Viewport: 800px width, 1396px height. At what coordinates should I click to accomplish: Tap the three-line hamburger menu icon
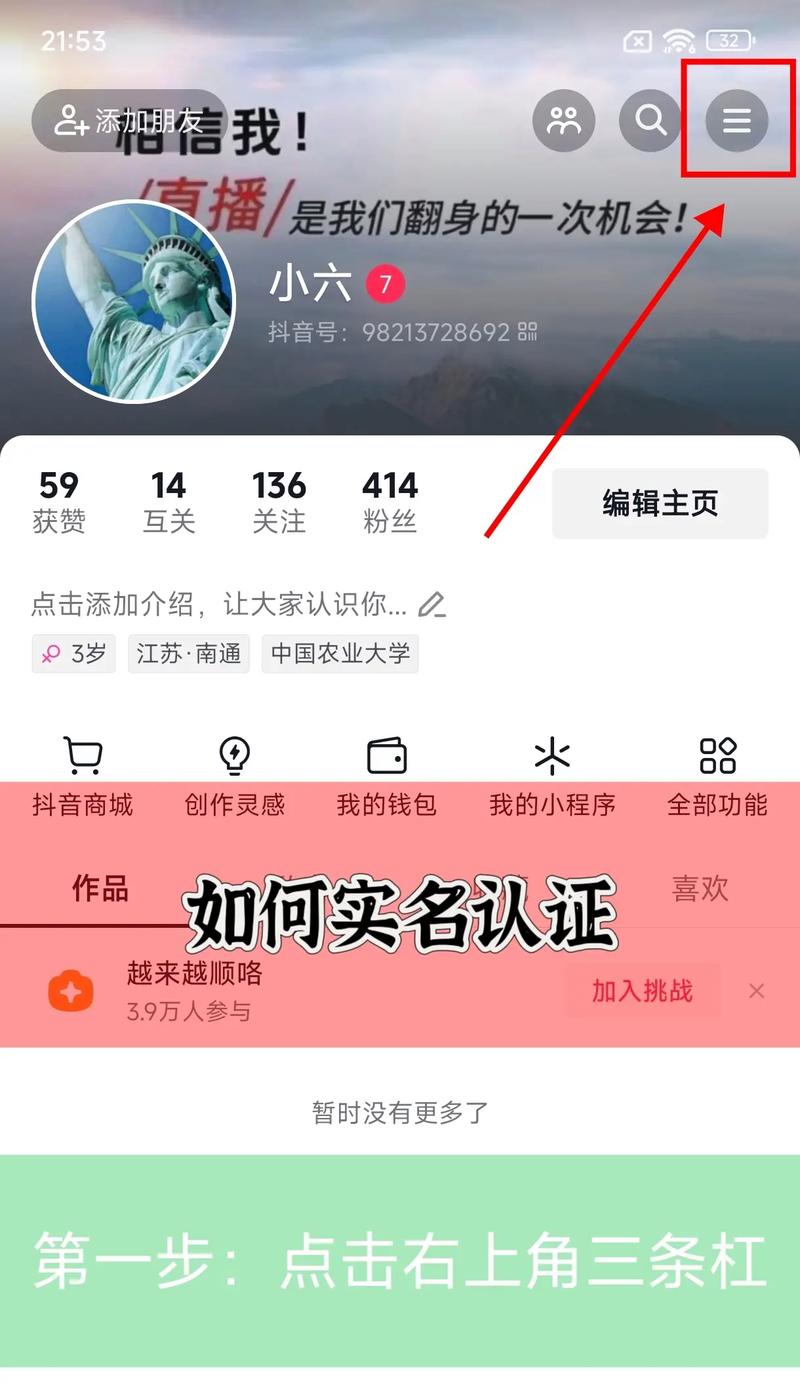[737, 122]
